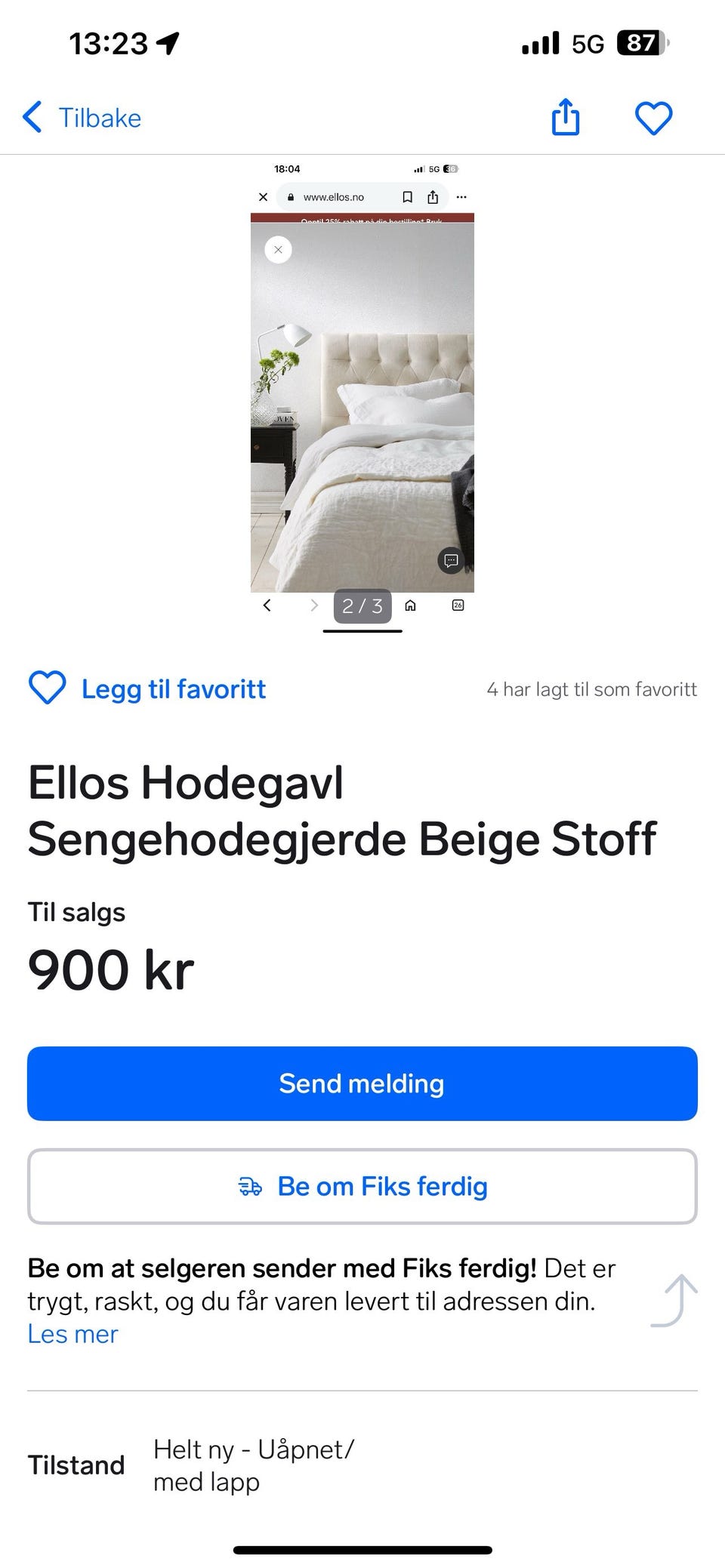The image size is (725, 1568).
Task: Tap the speech bubble icon on the product photo
Action: [x=451, y=561]
